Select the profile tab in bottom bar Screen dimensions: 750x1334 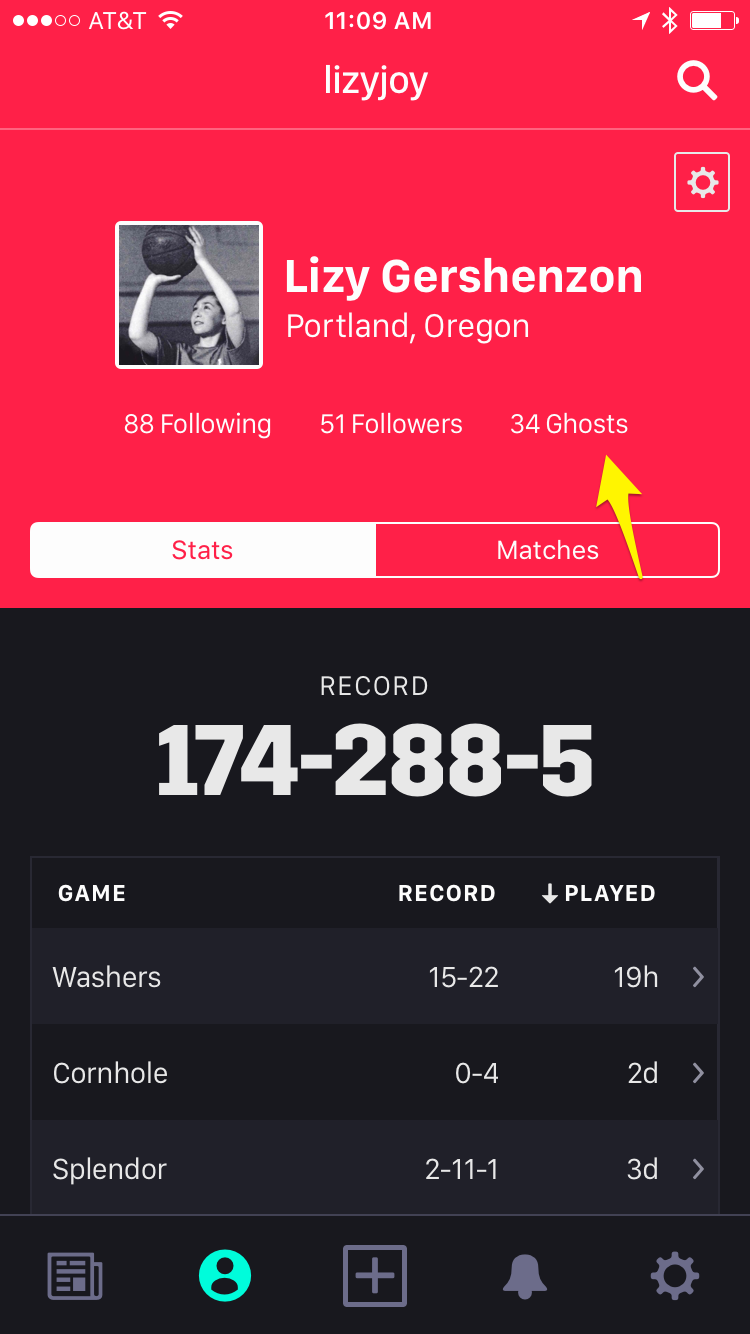[225, 1276]
